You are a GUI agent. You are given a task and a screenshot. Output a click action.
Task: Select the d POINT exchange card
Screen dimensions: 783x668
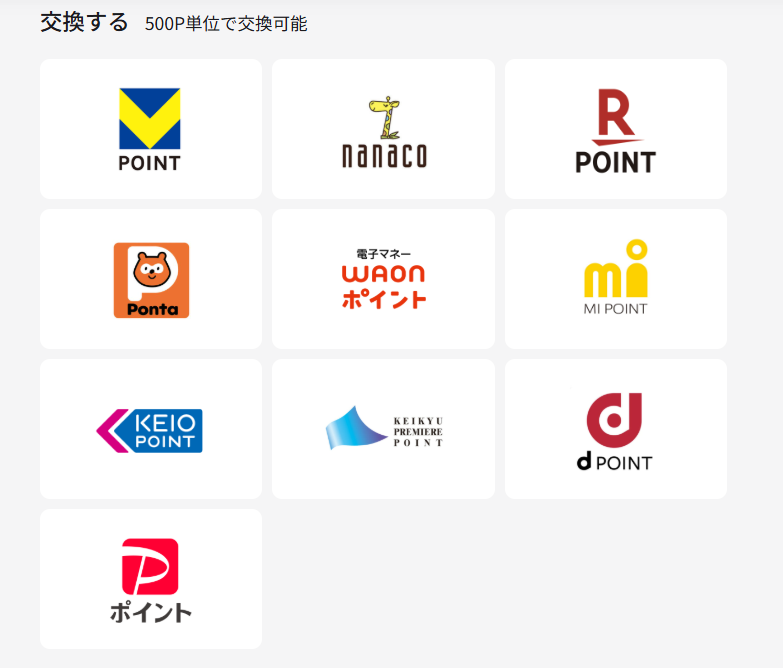click(x=615, y=429)
